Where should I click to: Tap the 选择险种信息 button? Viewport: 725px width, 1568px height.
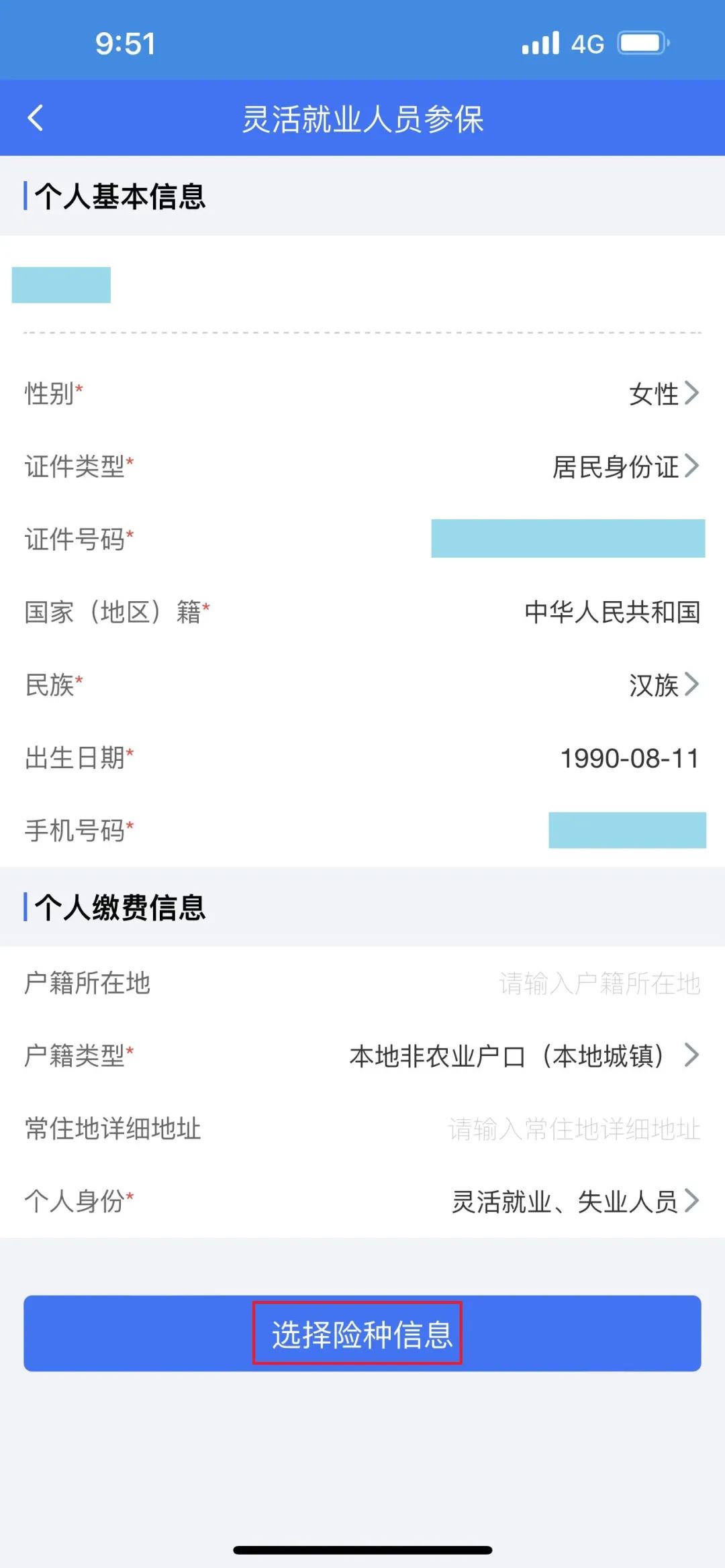pyautogui.click(x=362, y=1334)
